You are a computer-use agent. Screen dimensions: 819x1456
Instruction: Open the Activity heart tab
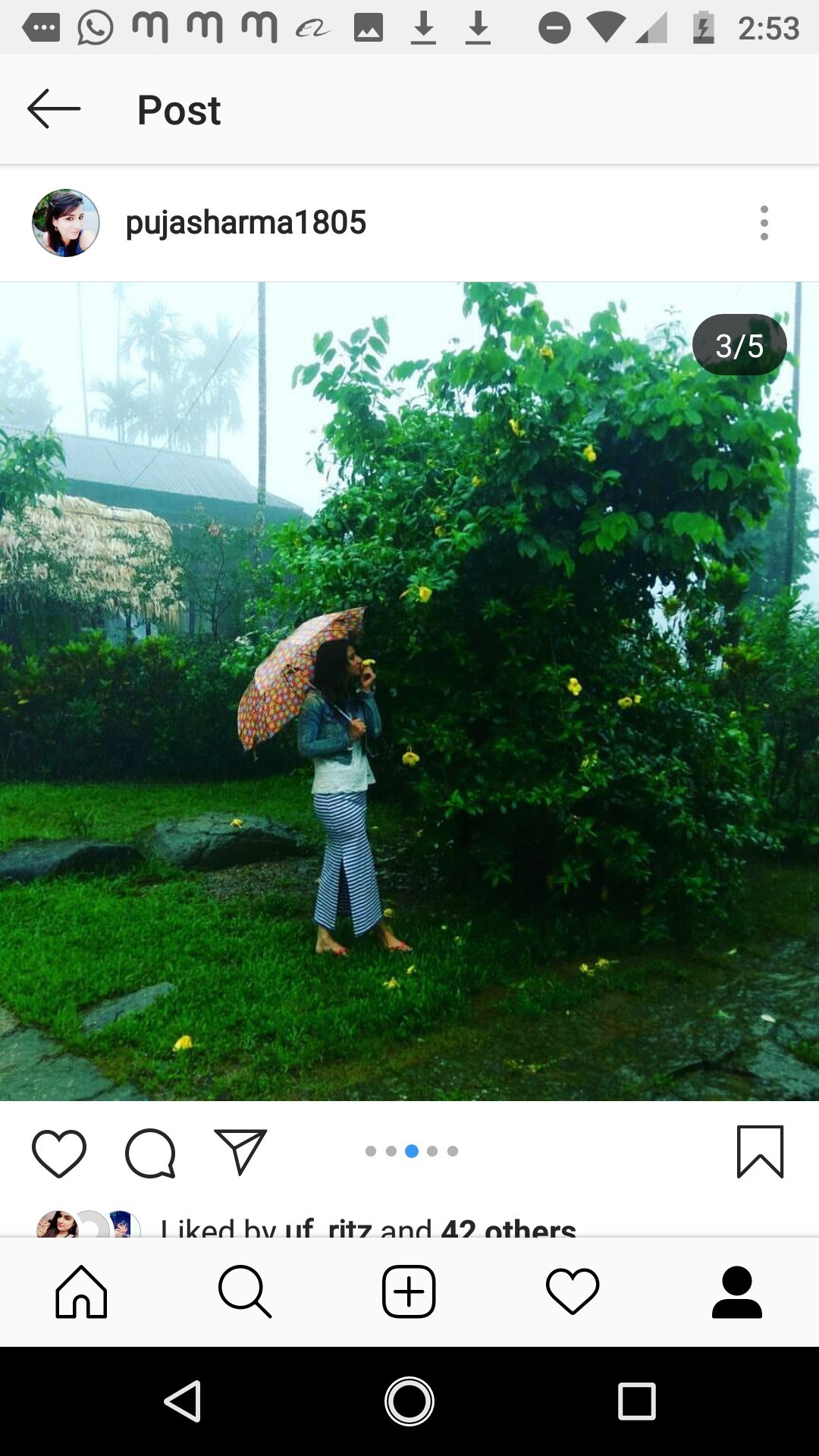pos(573,1292)
